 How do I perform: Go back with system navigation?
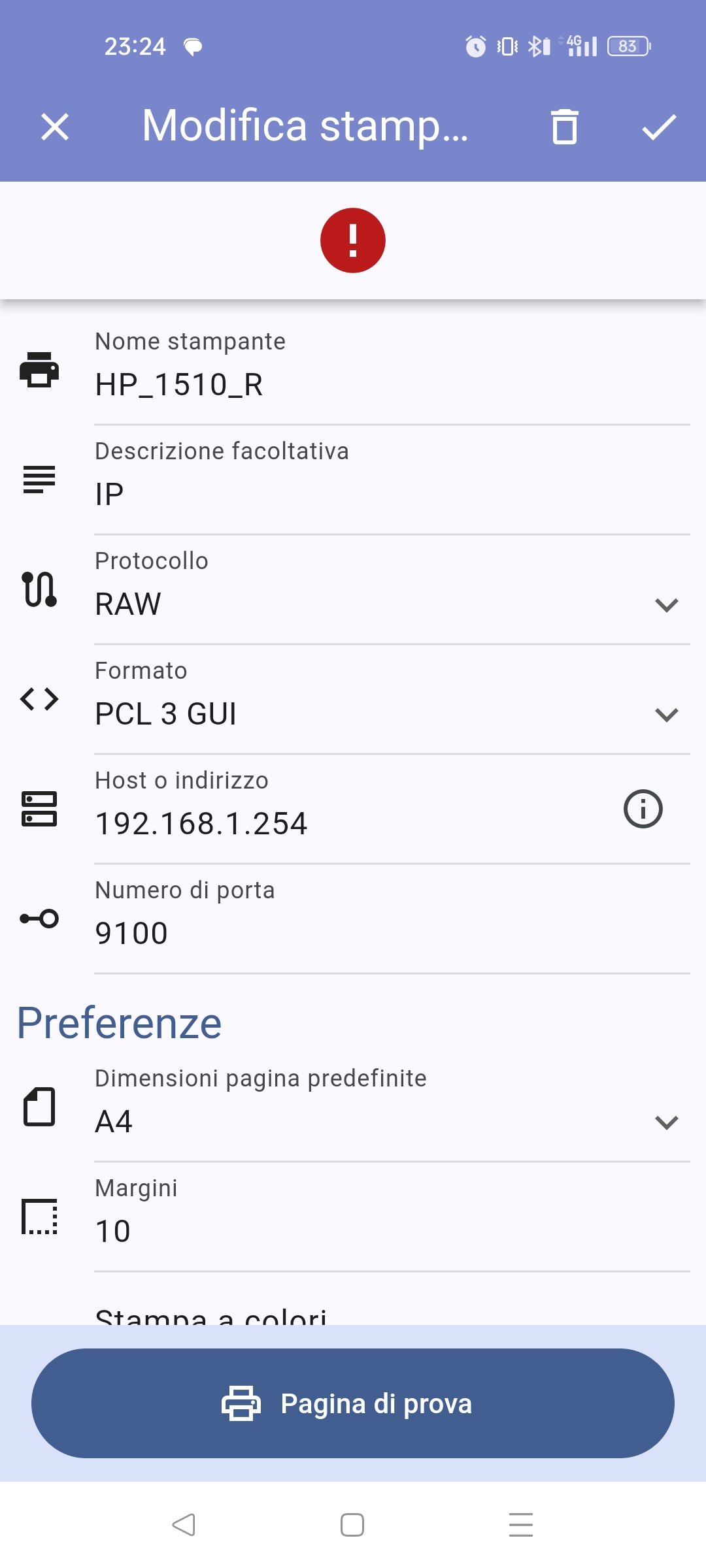184,1525
